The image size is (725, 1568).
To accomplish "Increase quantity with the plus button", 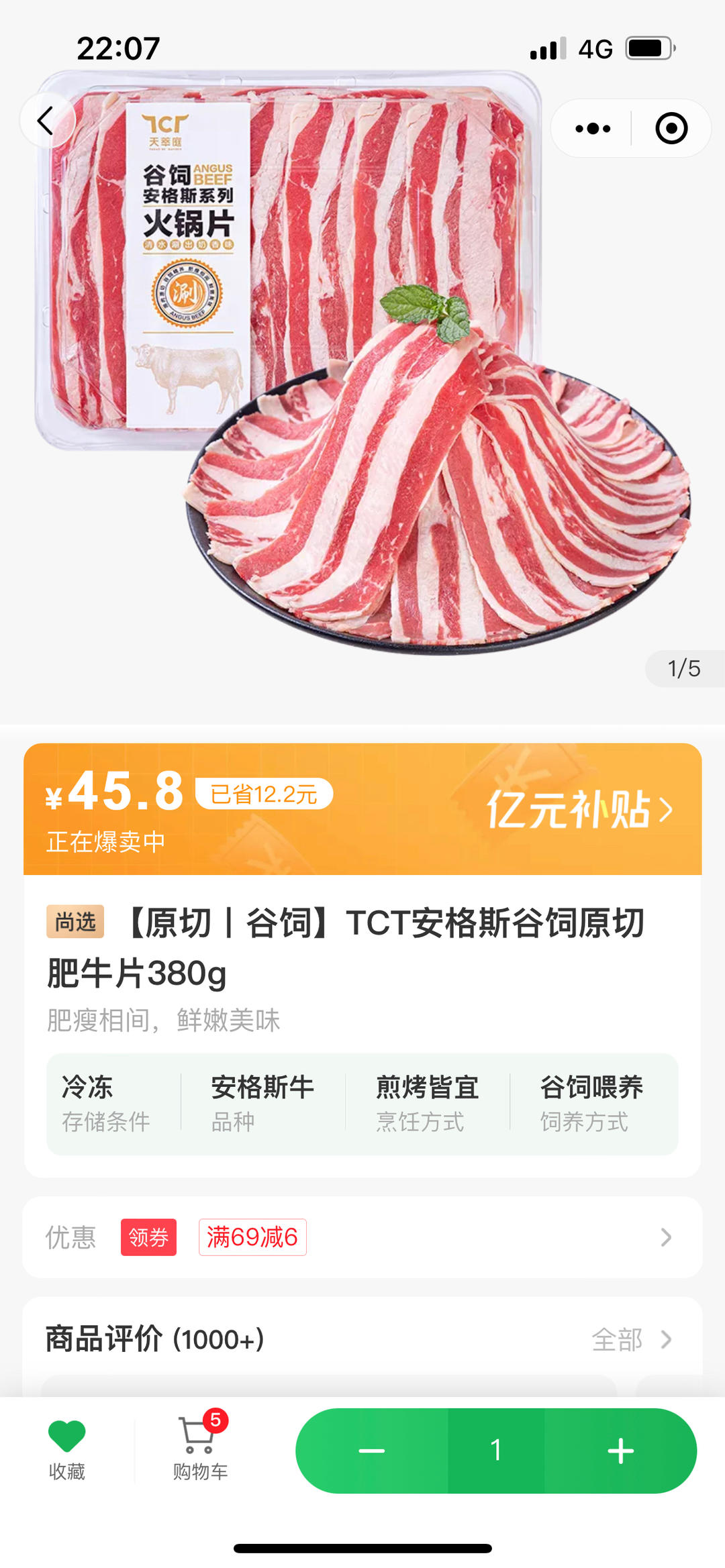I will (620, 1451).
